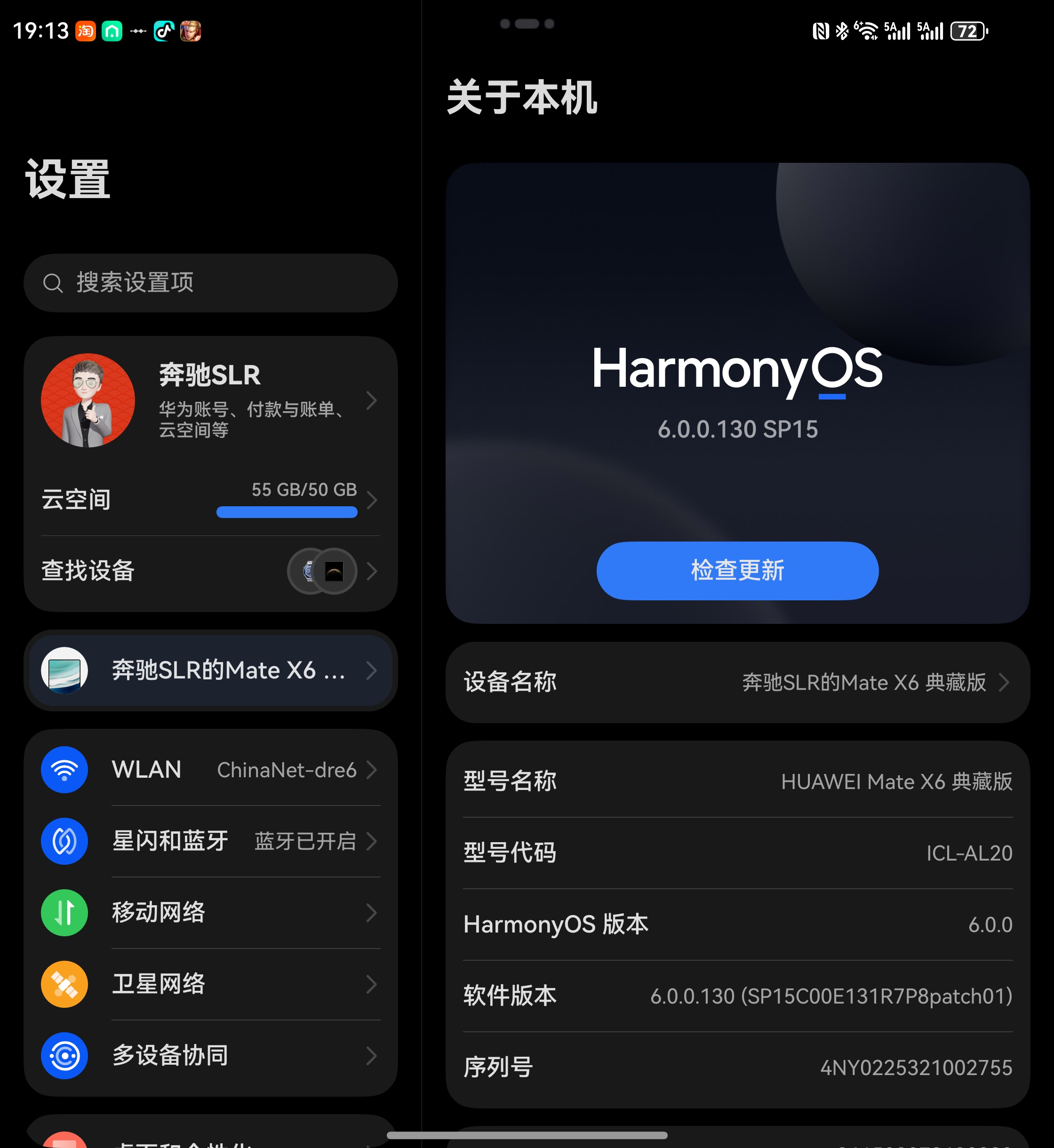Screen dimensions: 1054x1148
Task: Open WLAN settings
Action: [210, 770]
